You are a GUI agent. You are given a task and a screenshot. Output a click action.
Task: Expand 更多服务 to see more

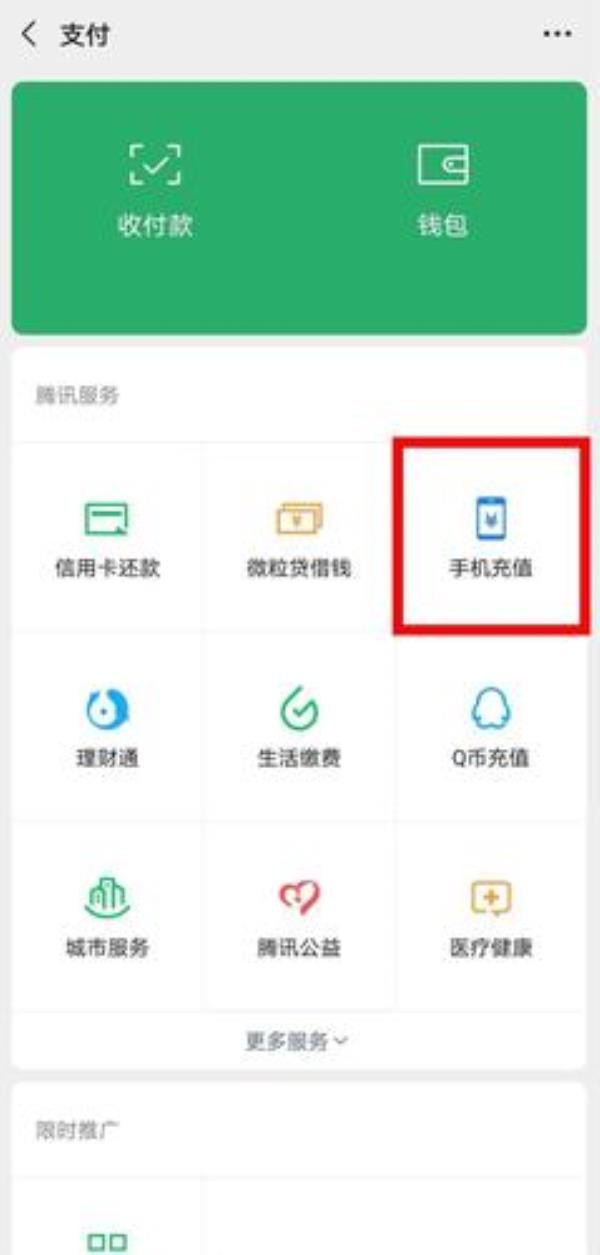pyautogui.click(x=297, y=1041)
